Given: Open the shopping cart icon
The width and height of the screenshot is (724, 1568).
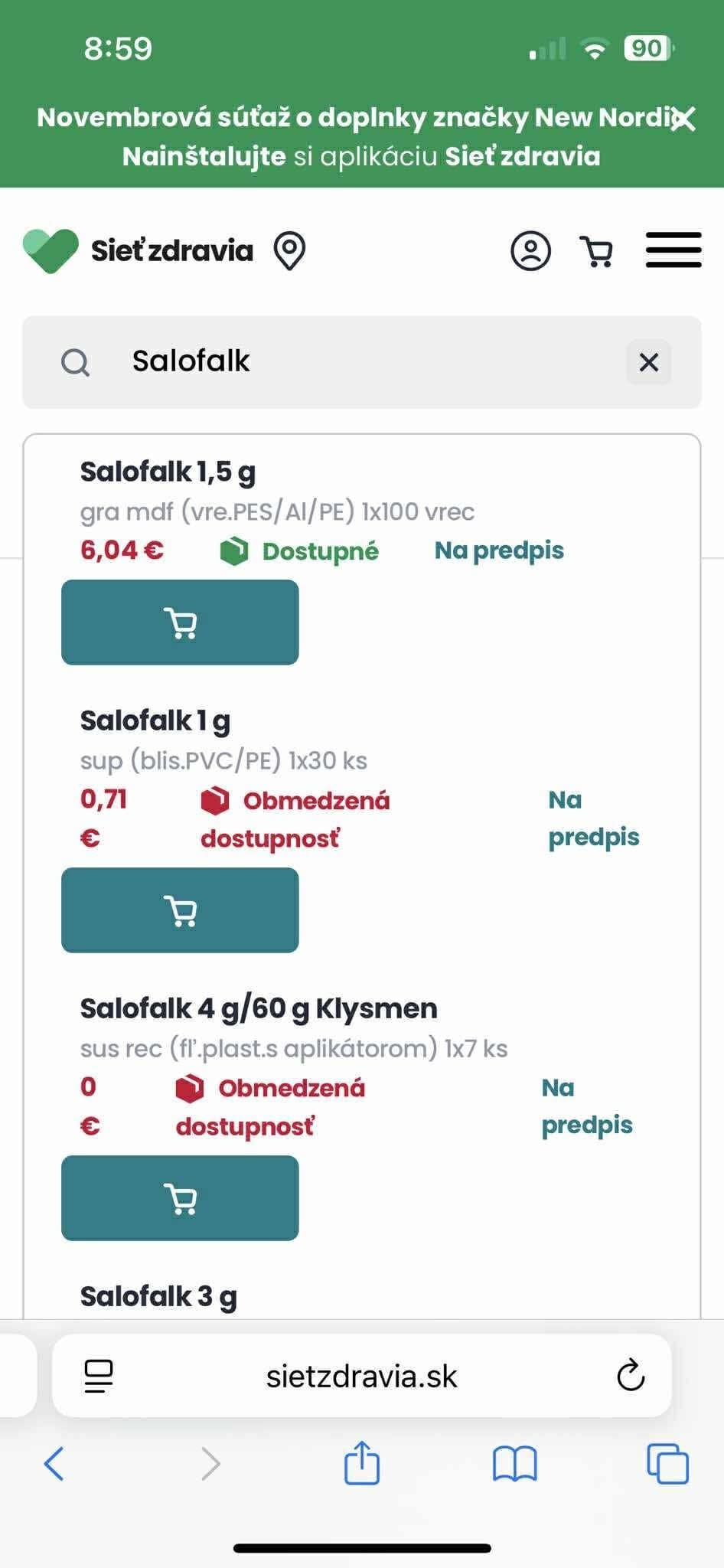Looking at the screenshot, I should tap(596, 250).
